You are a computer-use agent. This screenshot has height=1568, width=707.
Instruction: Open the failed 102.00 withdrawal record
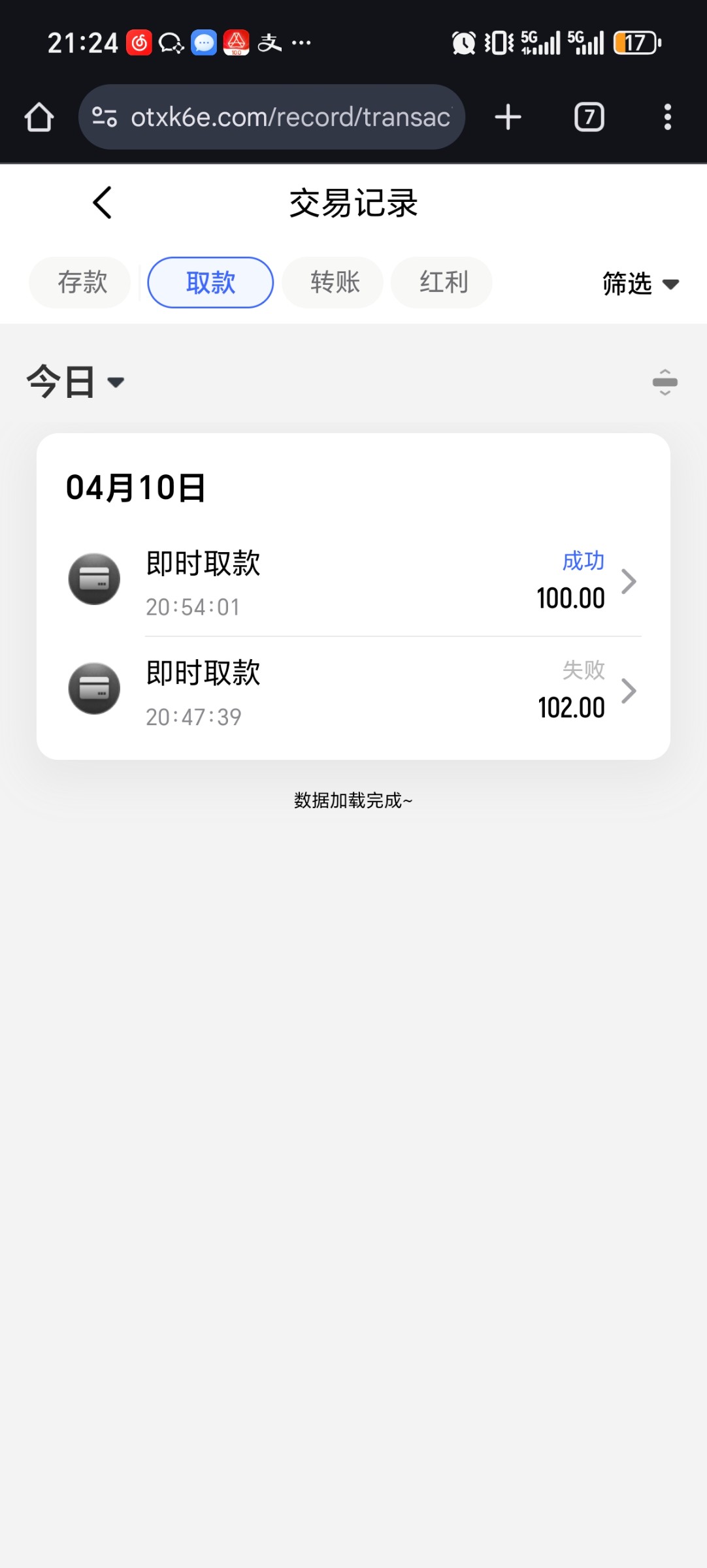point(354,691)
